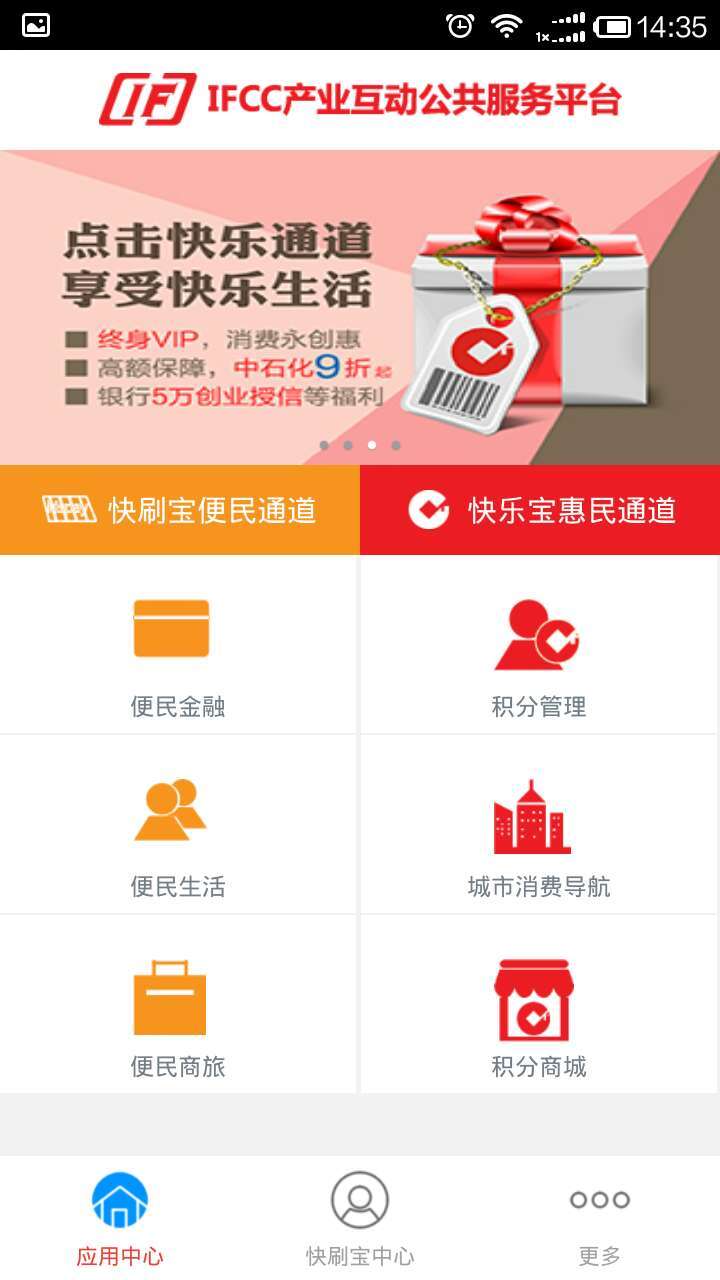
Task: Tap the 应用中心 home icon
Action: click(119, 1201)
